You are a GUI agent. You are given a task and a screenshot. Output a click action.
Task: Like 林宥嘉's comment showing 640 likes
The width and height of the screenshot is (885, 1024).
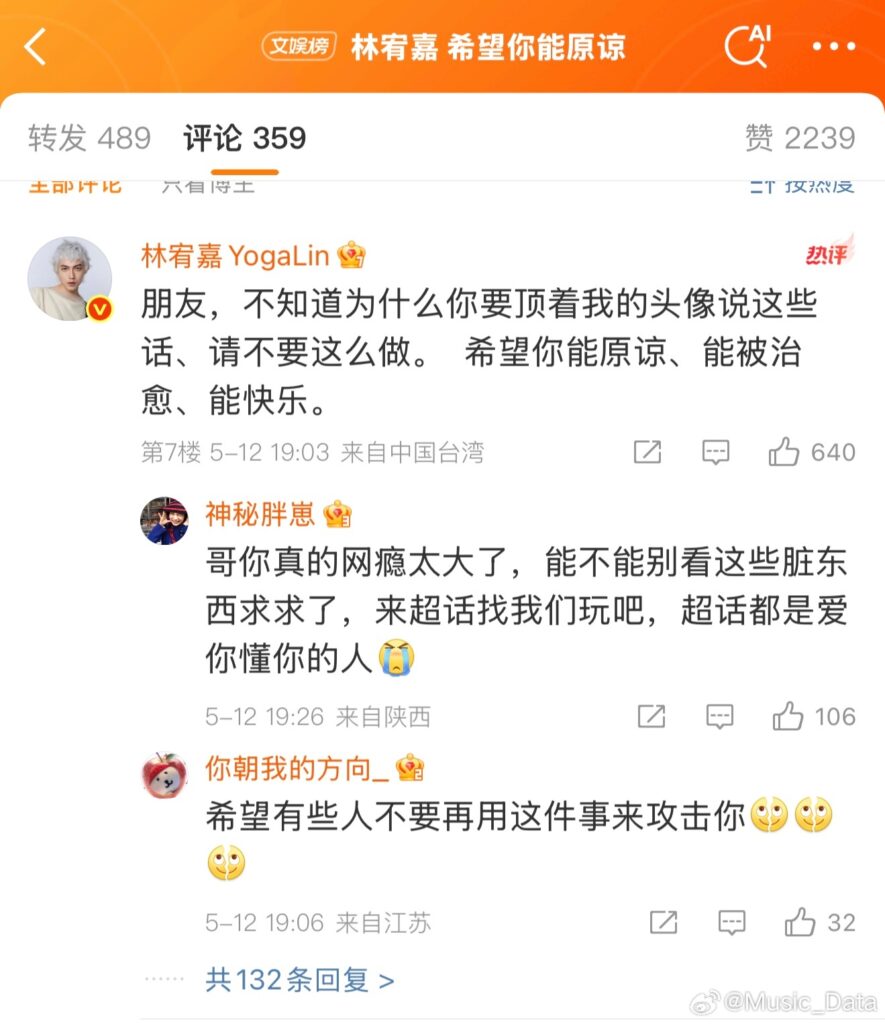click(x=790, y=452)
